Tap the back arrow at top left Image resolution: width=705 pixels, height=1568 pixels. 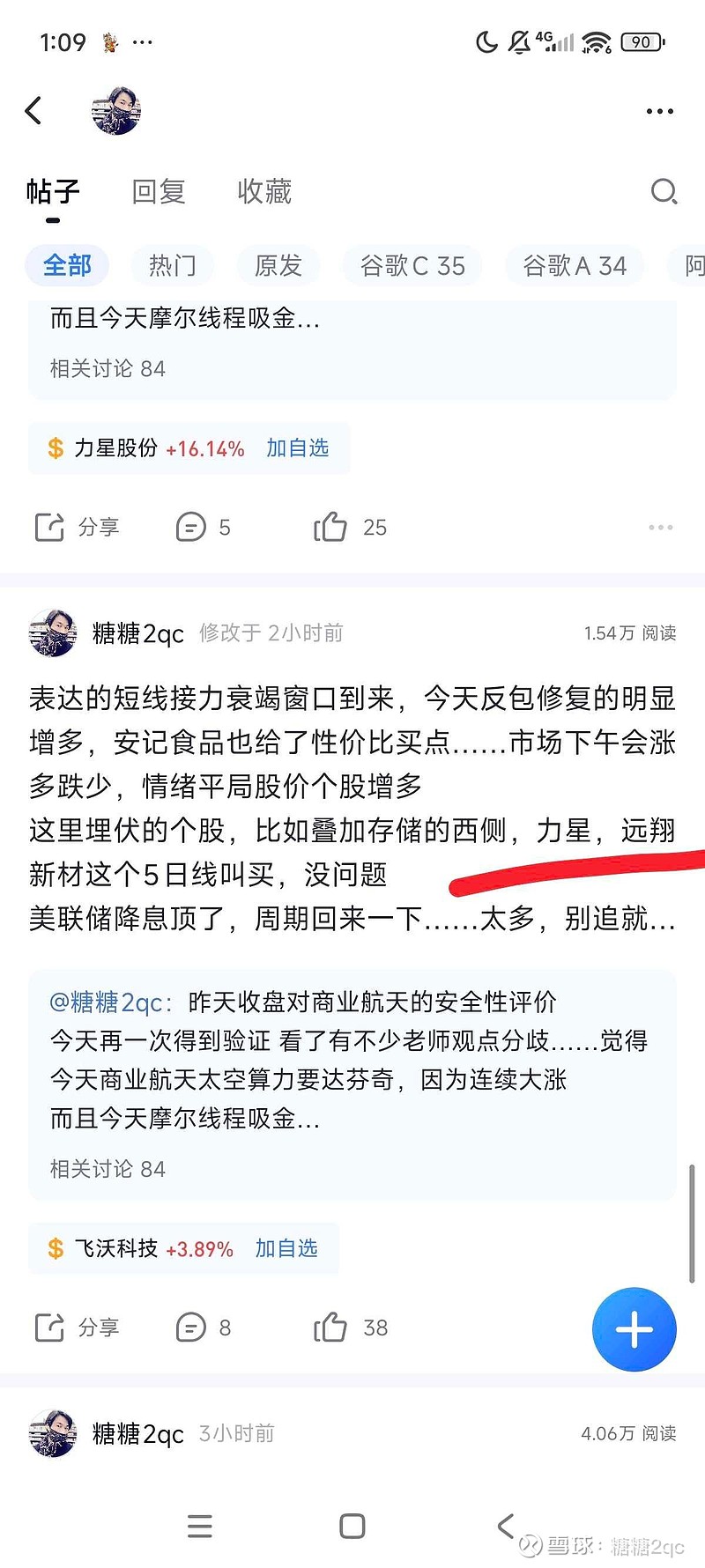coord(33,110)
